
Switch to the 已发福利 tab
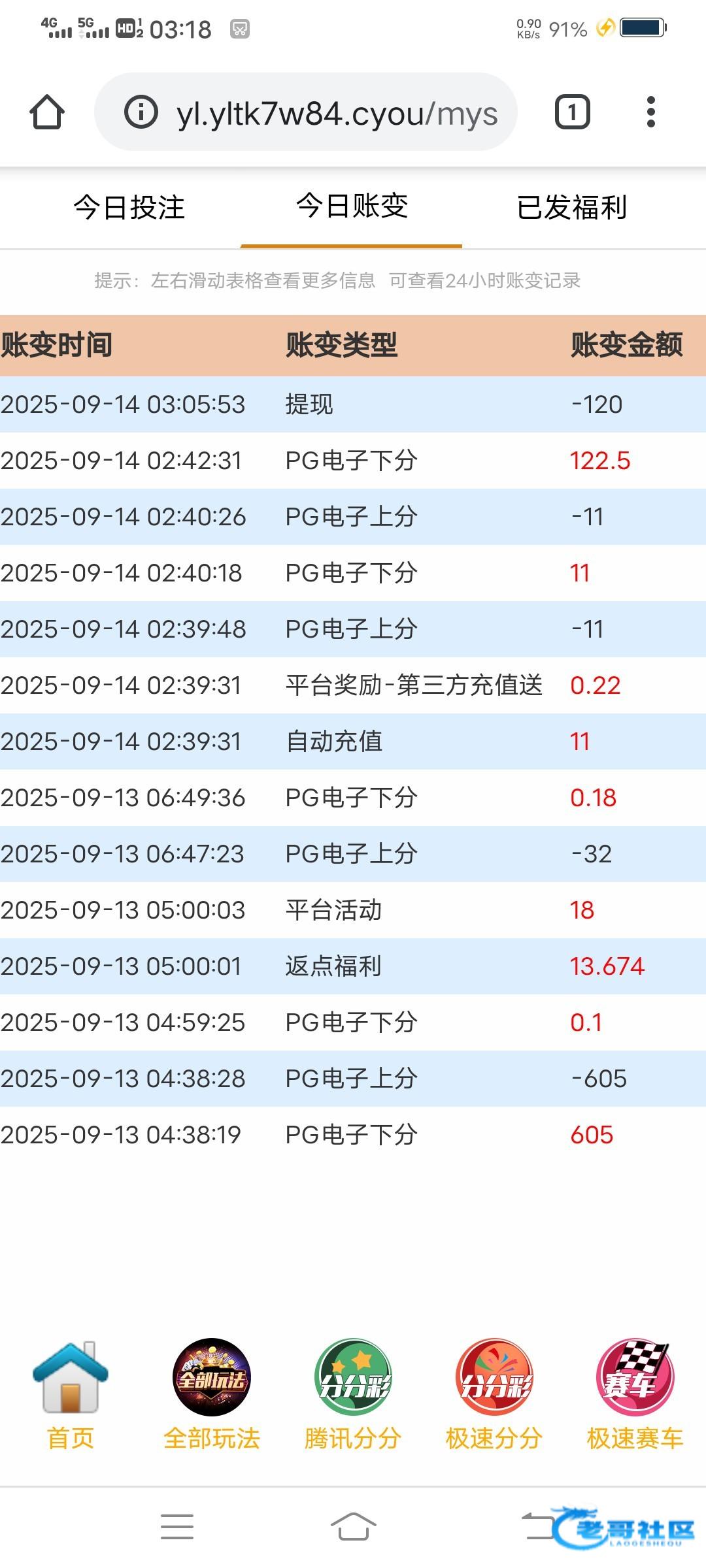point(572,208)
